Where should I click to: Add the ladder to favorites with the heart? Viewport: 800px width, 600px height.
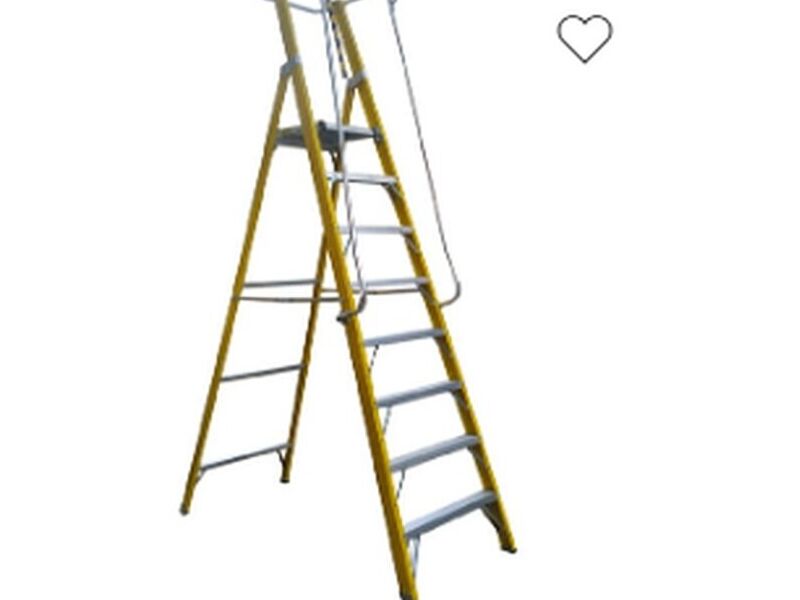[x=585, y=38]
